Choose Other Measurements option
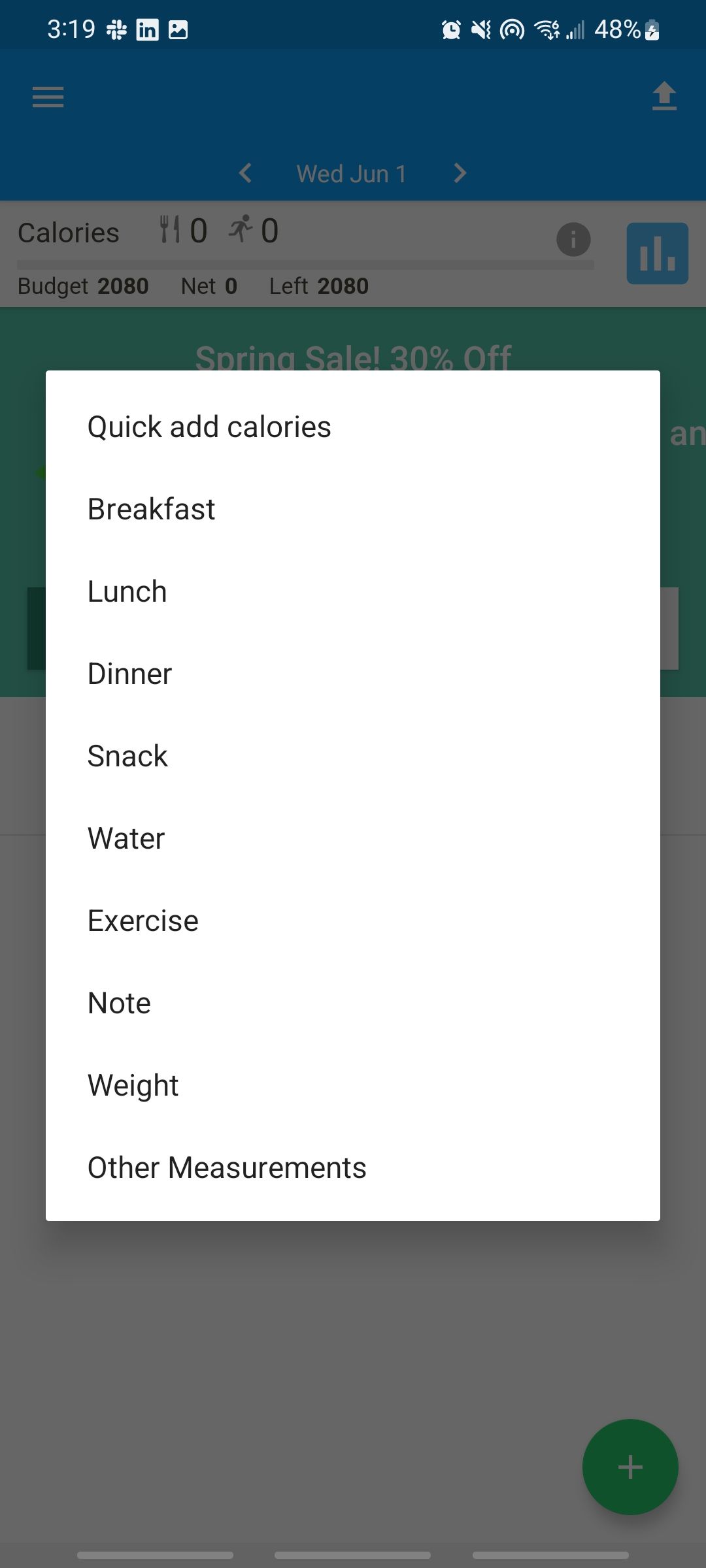This screenshot has width=706, height=1568. [x=227, y=1167]
